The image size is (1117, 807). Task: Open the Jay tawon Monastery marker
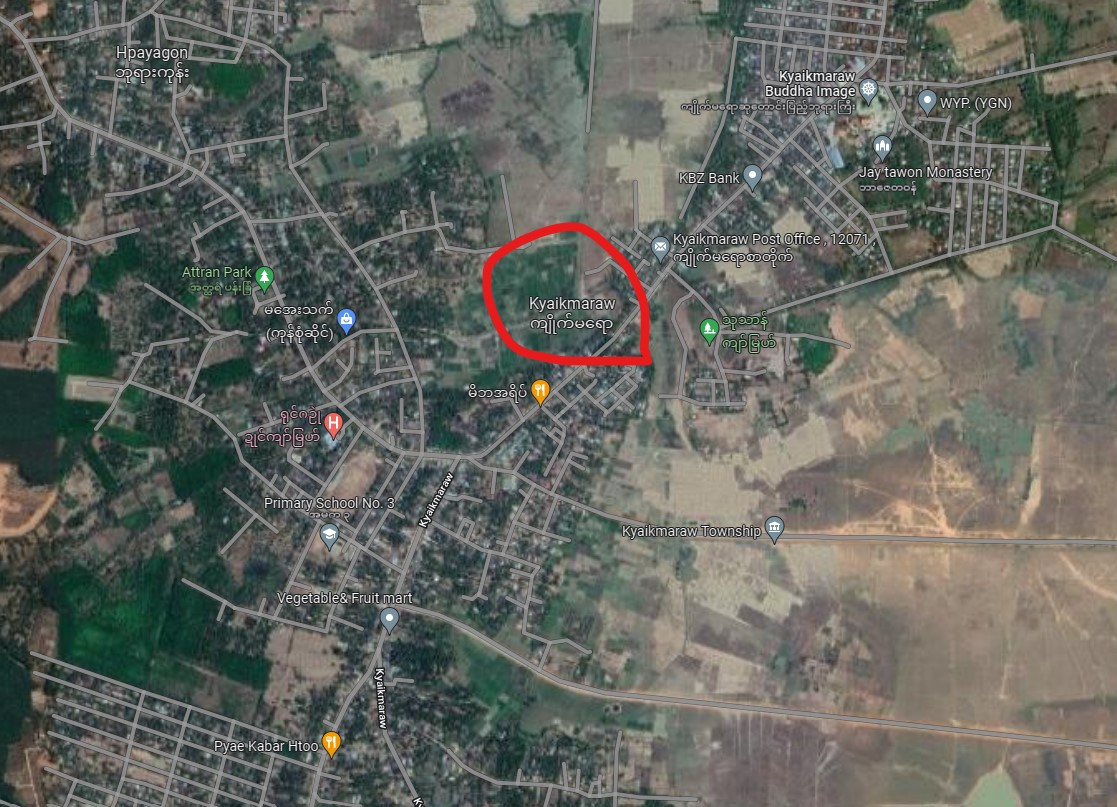882,149
